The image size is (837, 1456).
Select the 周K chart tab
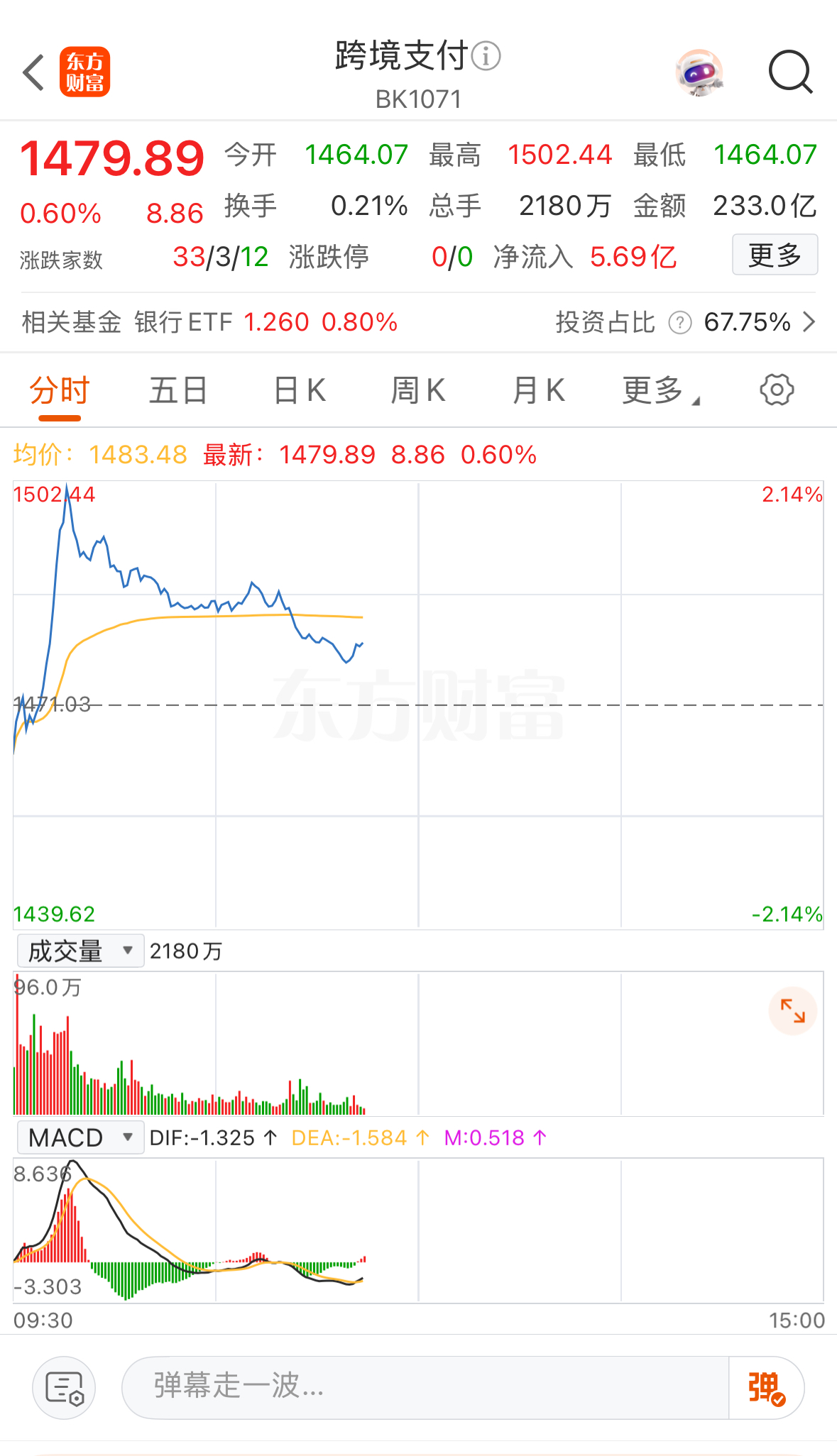pyautogui.click(x=418, y=391)
